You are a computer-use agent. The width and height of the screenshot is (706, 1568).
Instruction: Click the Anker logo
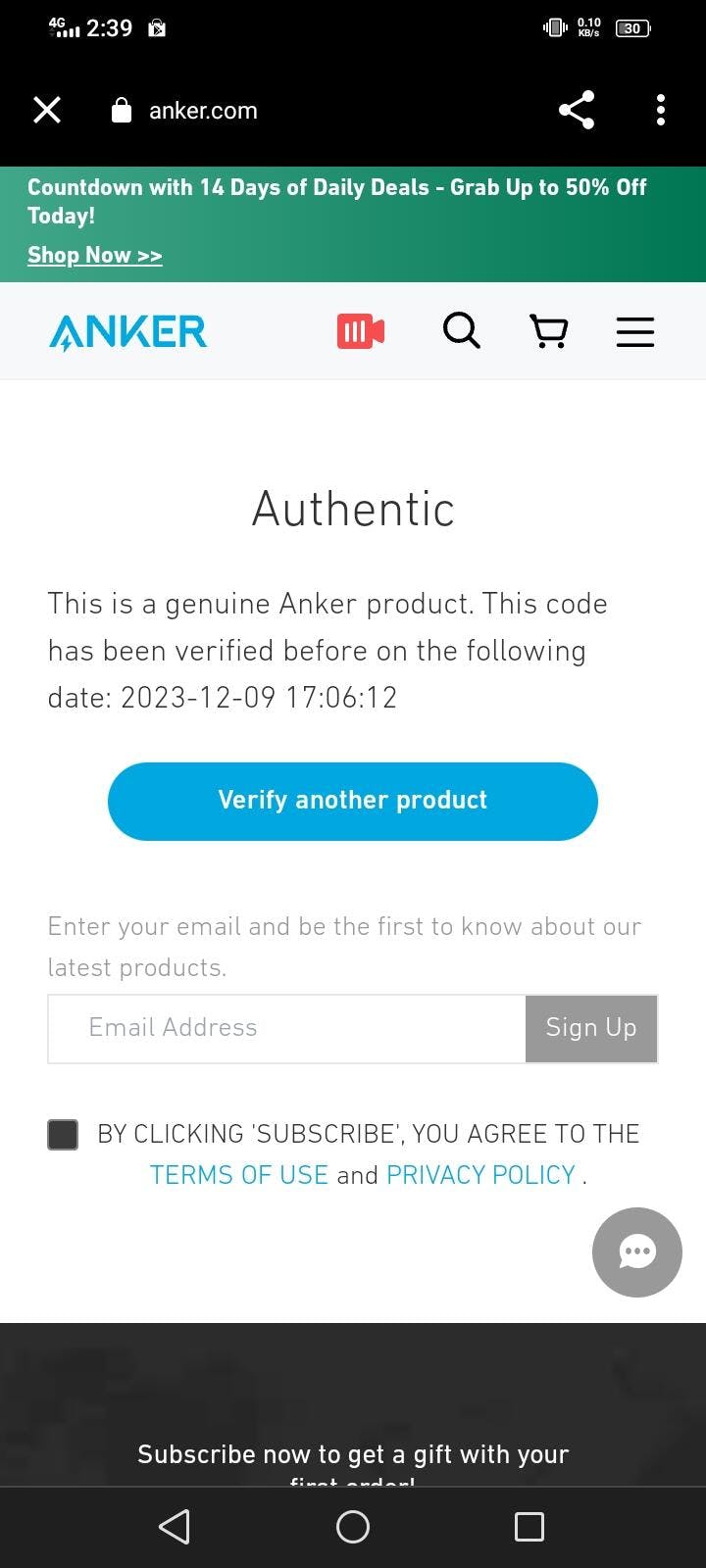tap(127, 331)
